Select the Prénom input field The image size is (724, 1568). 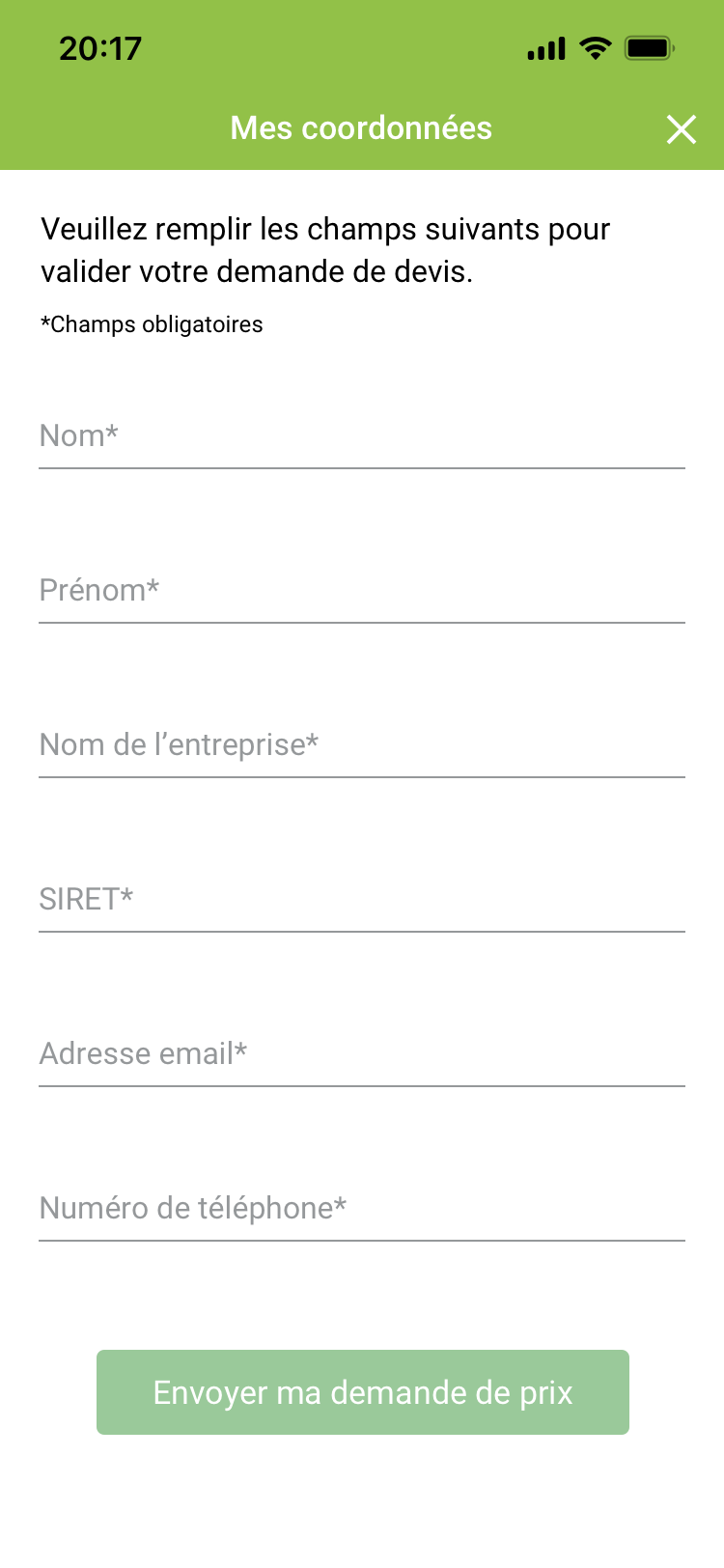[x=361, y=591]
